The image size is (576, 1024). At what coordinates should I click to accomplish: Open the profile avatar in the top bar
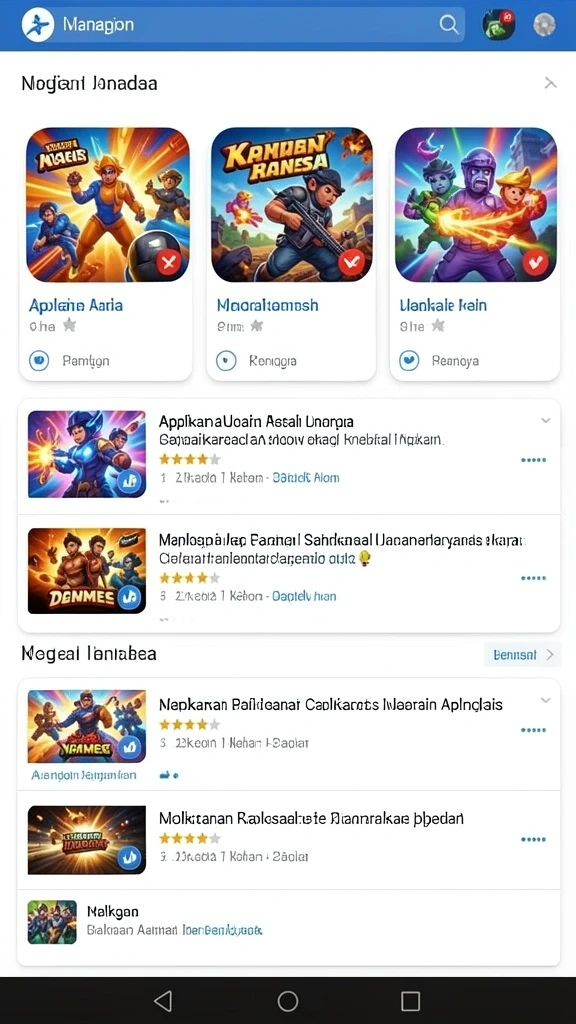point(544,25)
